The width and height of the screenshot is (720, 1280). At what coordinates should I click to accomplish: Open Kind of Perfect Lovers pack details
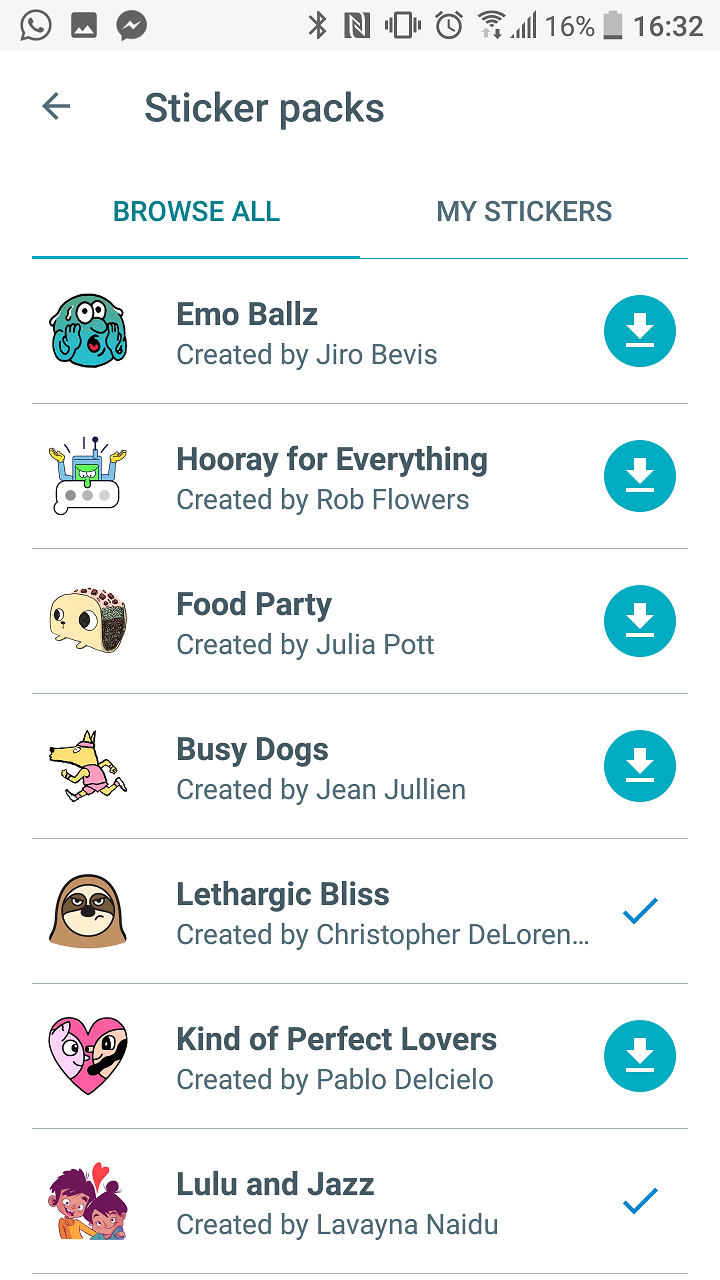(336, 1058)
